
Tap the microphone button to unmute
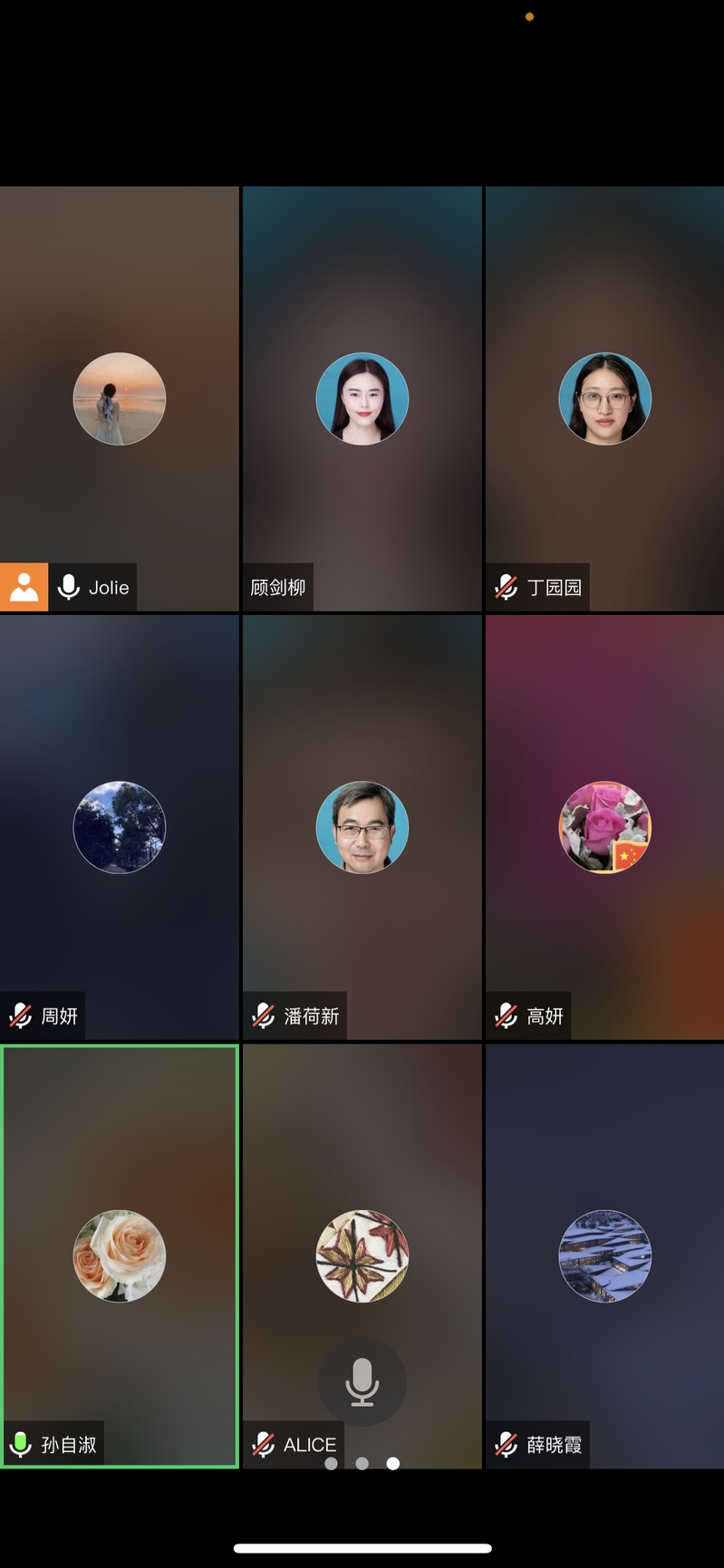(362, 1382)
